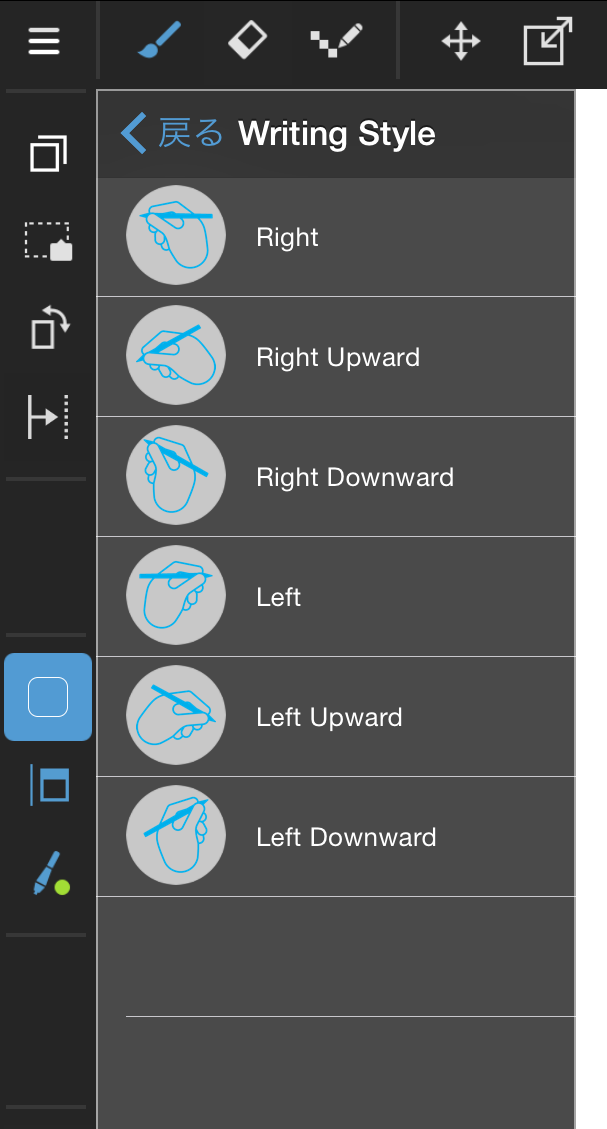Select Right Downward writing style
The image size is (607, 1129).
click(336, 477)
